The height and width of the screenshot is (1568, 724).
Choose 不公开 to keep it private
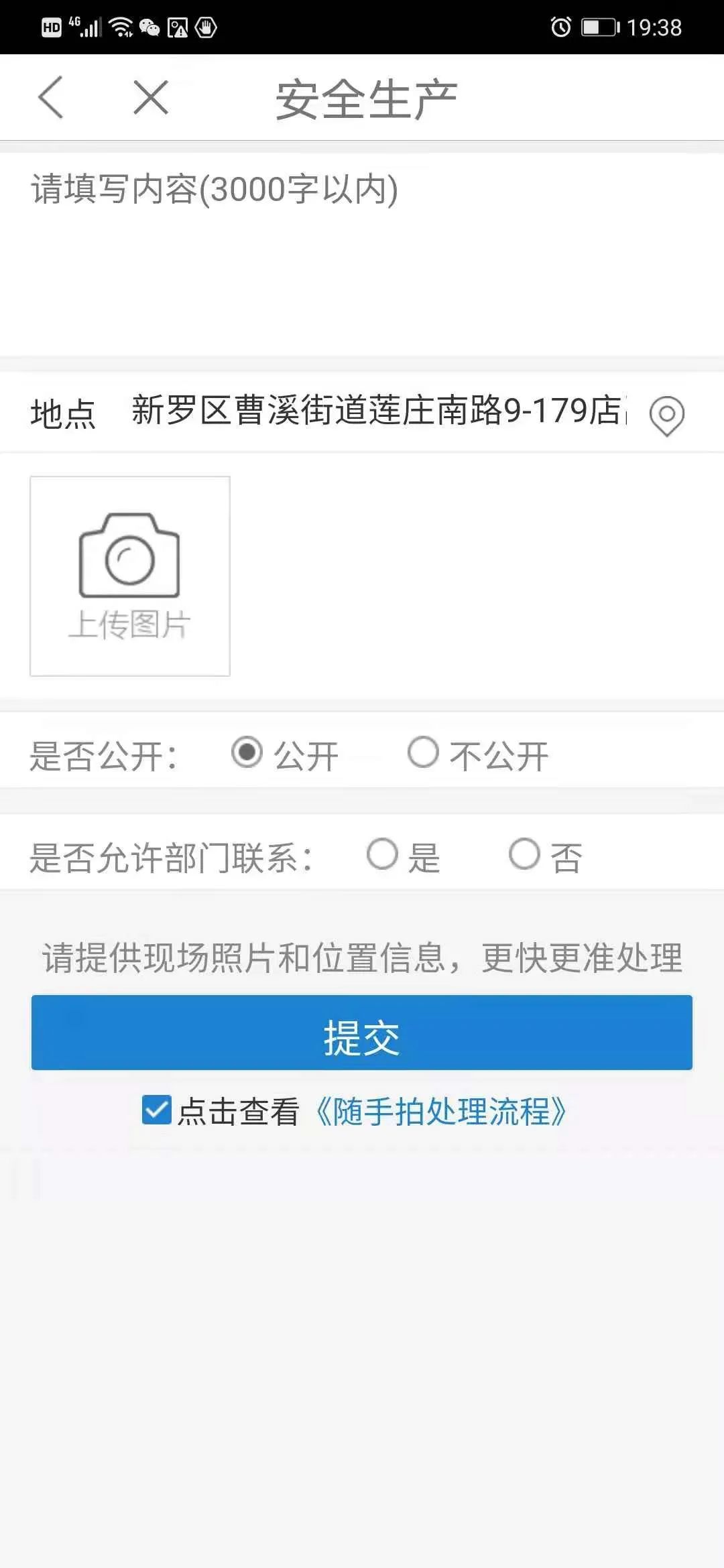(x=424, y=753)
